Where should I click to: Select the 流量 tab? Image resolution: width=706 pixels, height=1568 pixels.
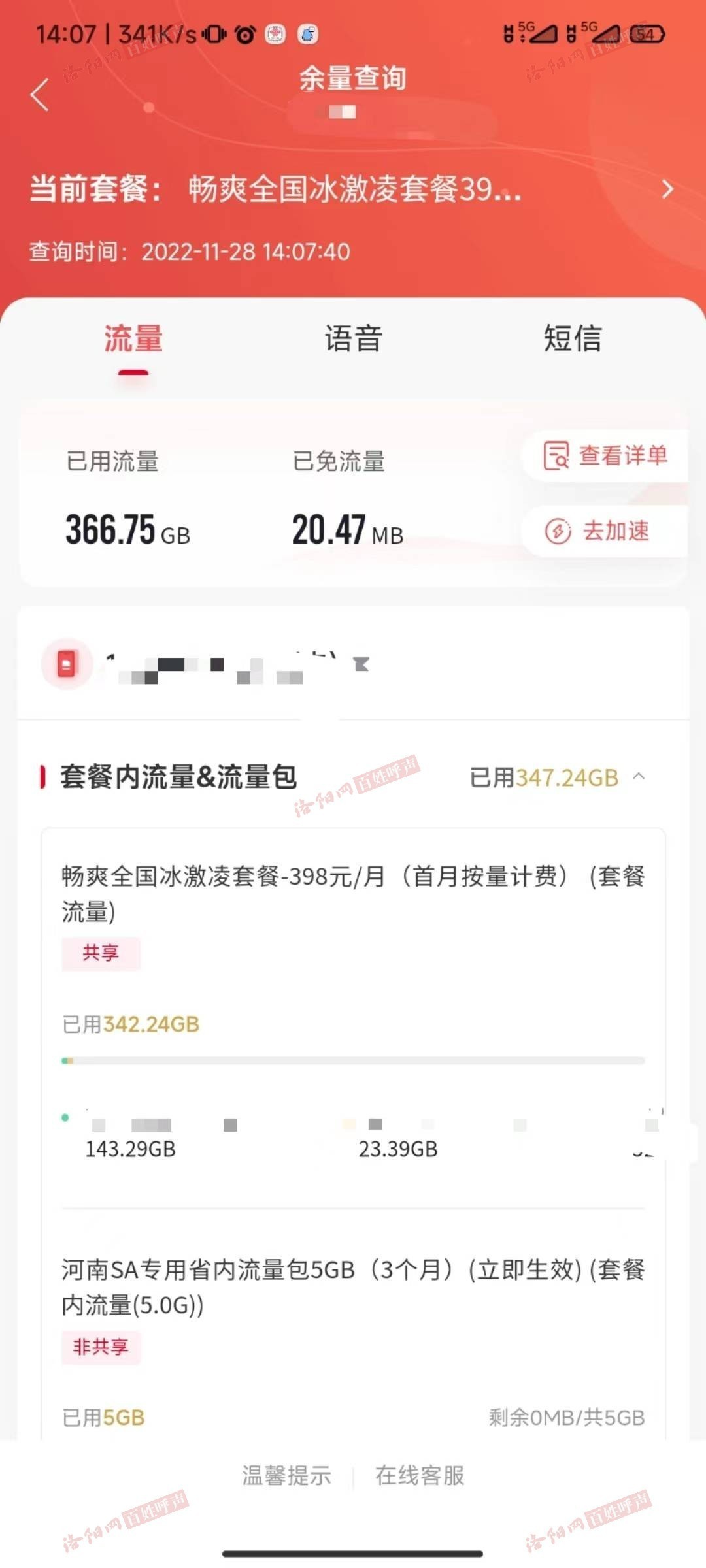point(133,338)
